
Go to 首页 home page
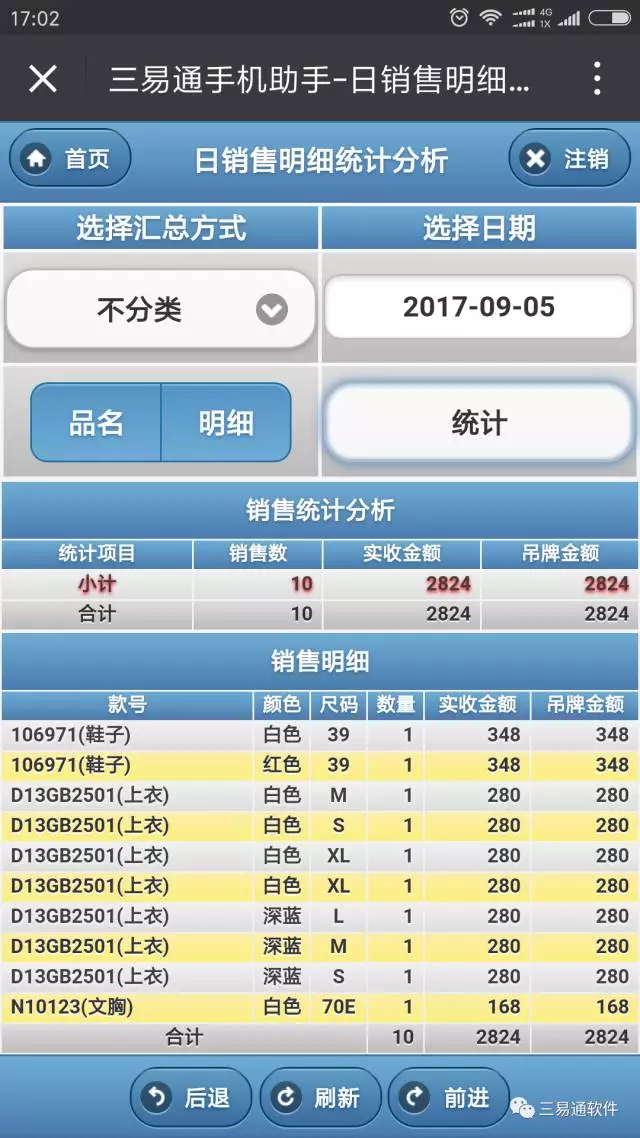click(70, 158)
